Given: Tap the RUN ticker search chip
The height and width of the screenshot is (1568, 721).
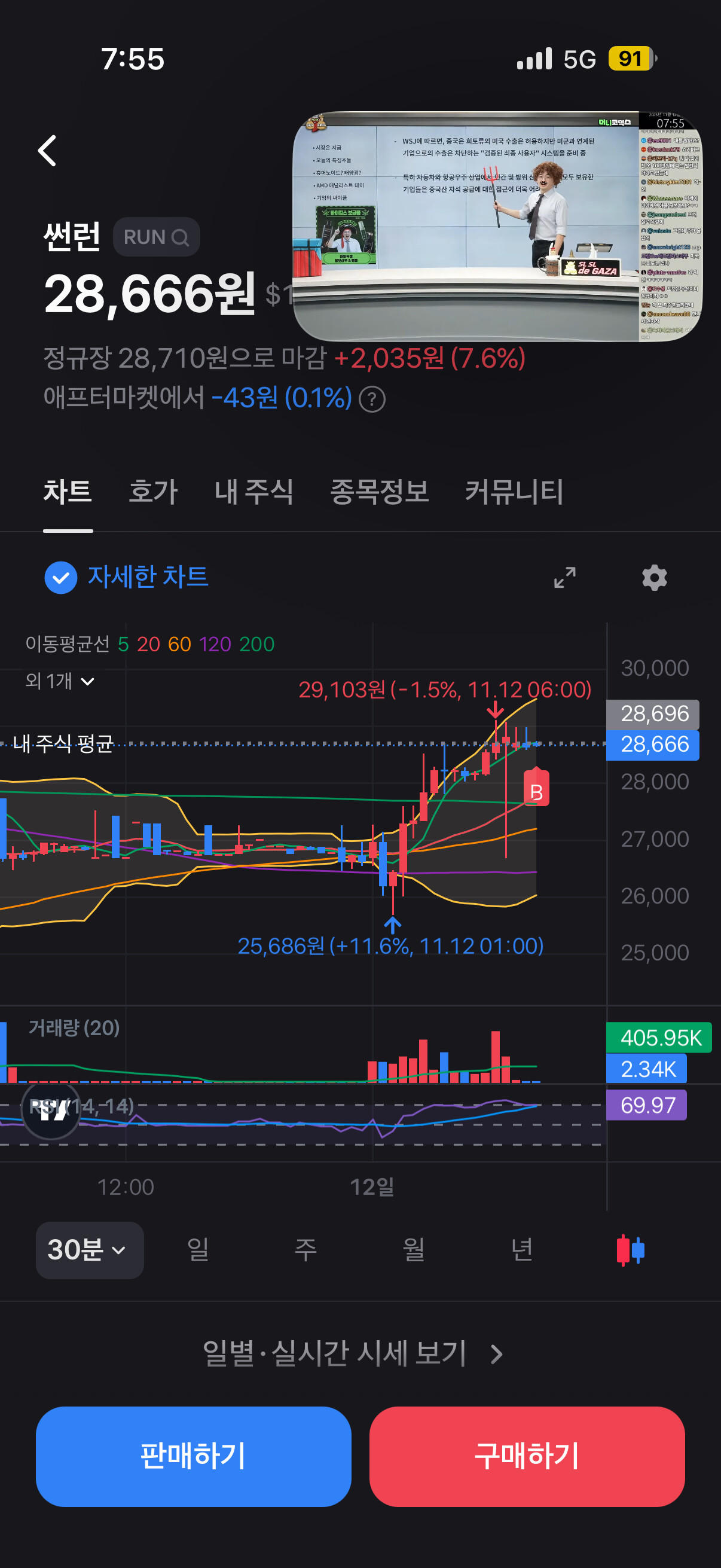Looking at the screenshot, I should pyautogui.click(x=157, y=237).
